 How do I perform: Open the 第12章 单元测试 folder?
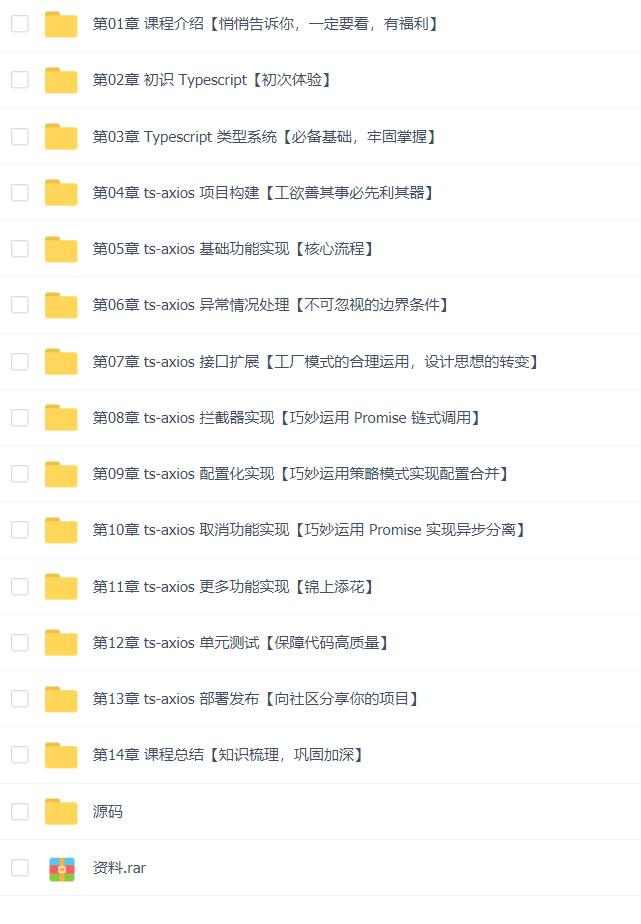[240, 642]
